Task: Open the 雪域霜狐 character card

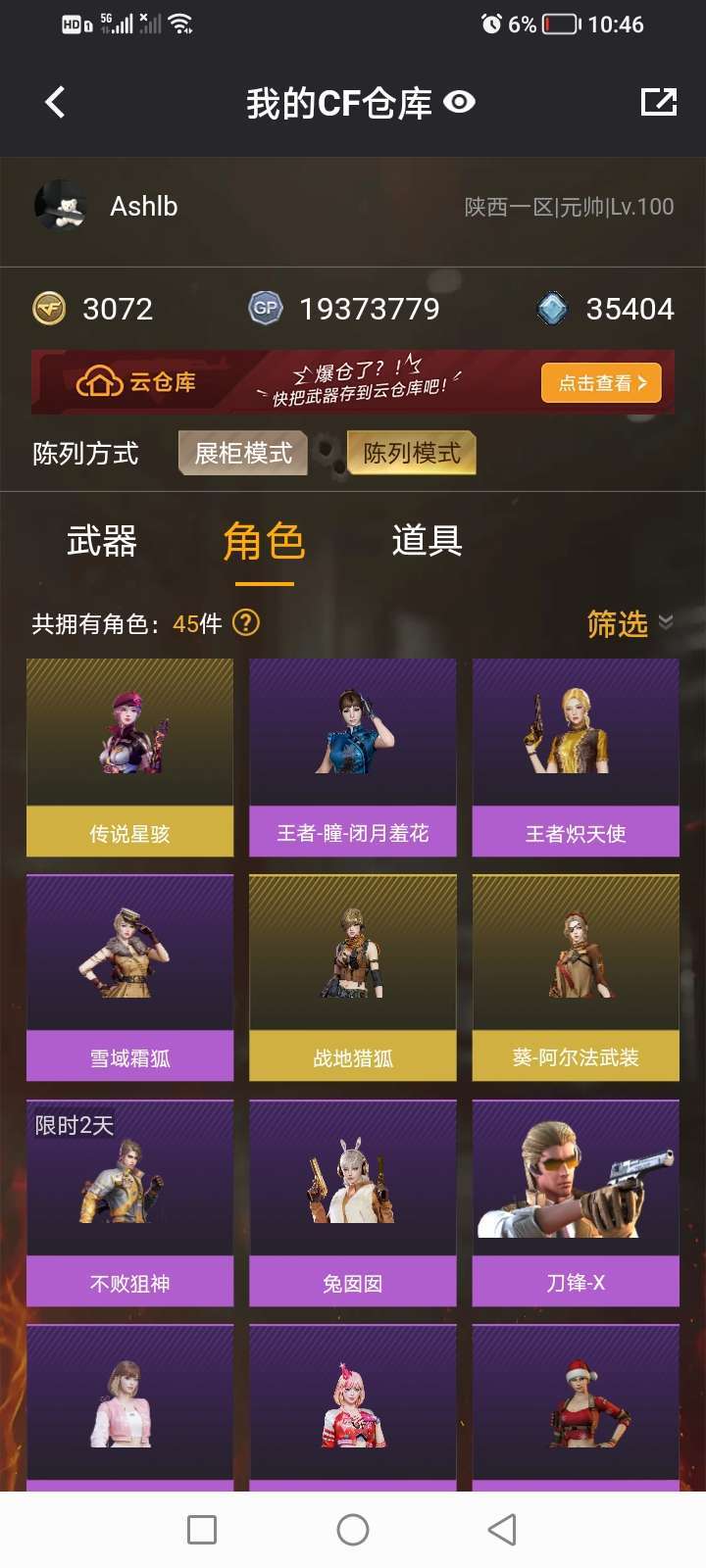Action: [x=130, y=978]
